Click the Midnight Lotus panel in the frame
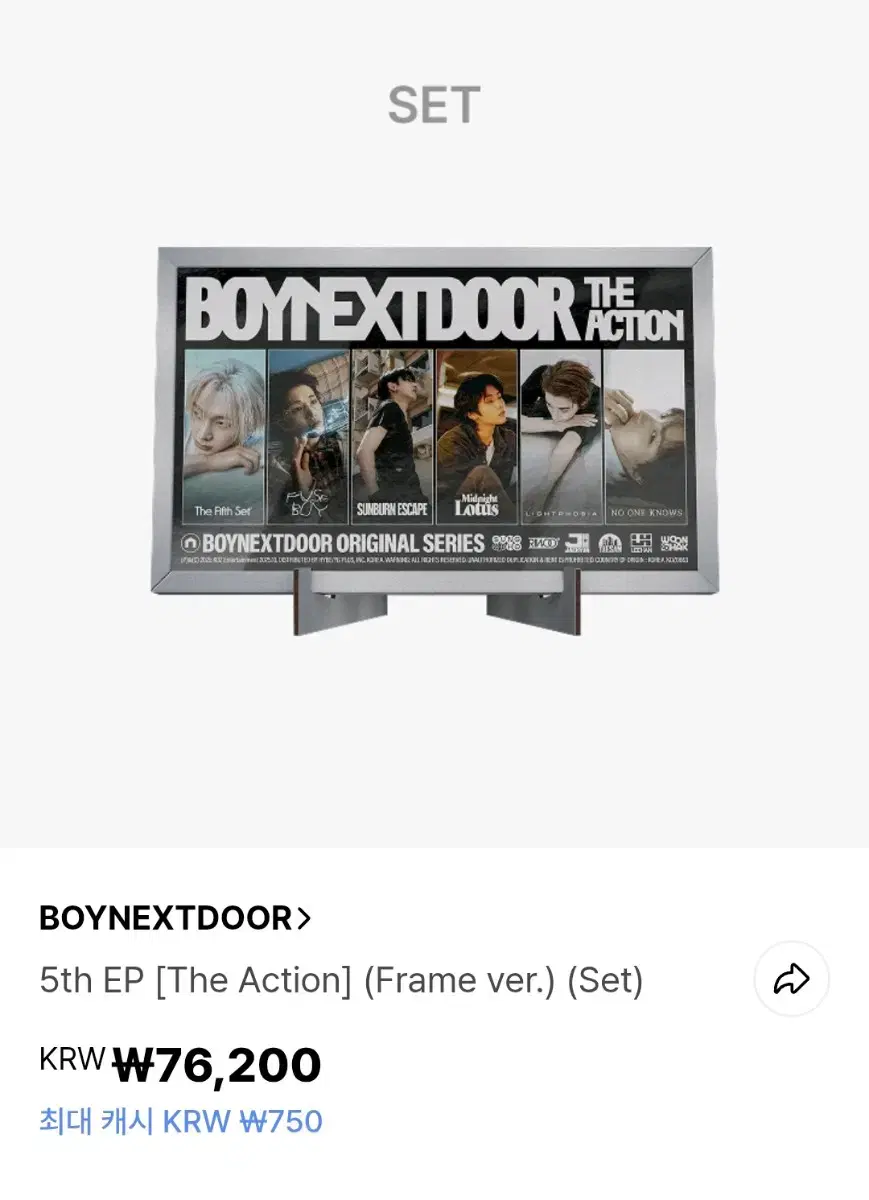This screenshot has height=1200, width=869. coord(478,430)
